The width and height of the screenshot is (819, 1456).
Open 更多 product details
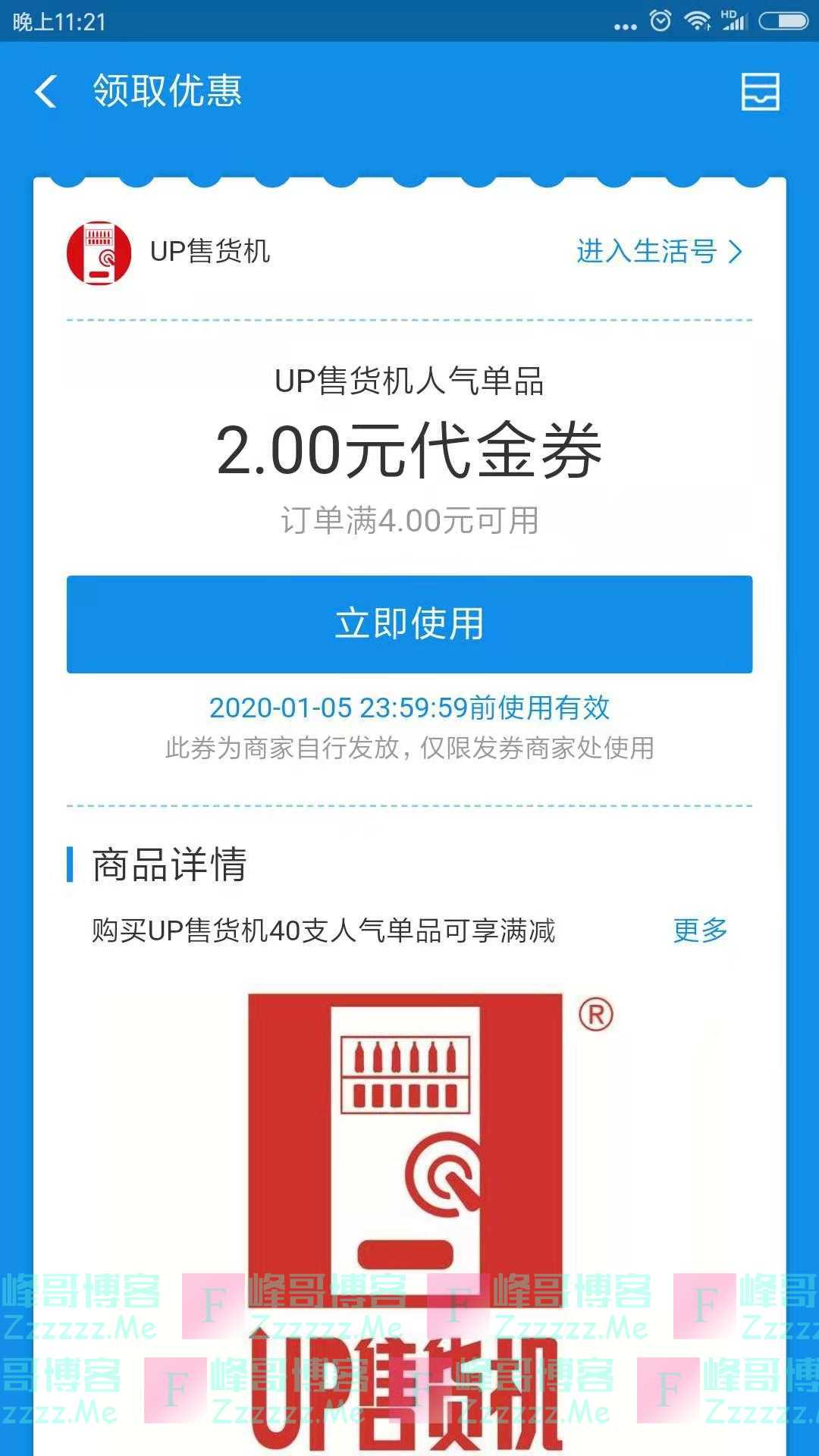point(699,930)
